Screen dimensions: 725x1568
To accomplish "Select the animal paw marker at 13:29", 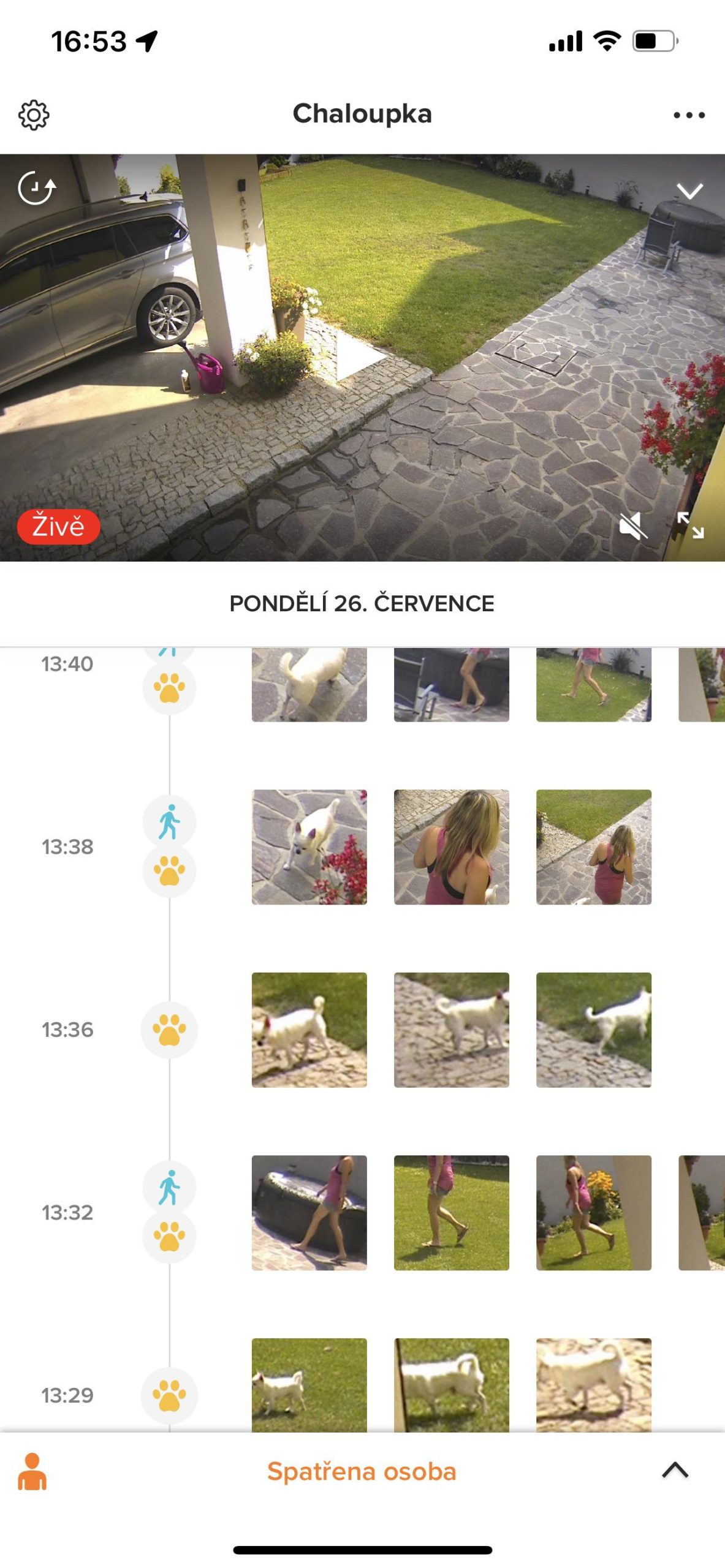I will tap(169, 1395).
